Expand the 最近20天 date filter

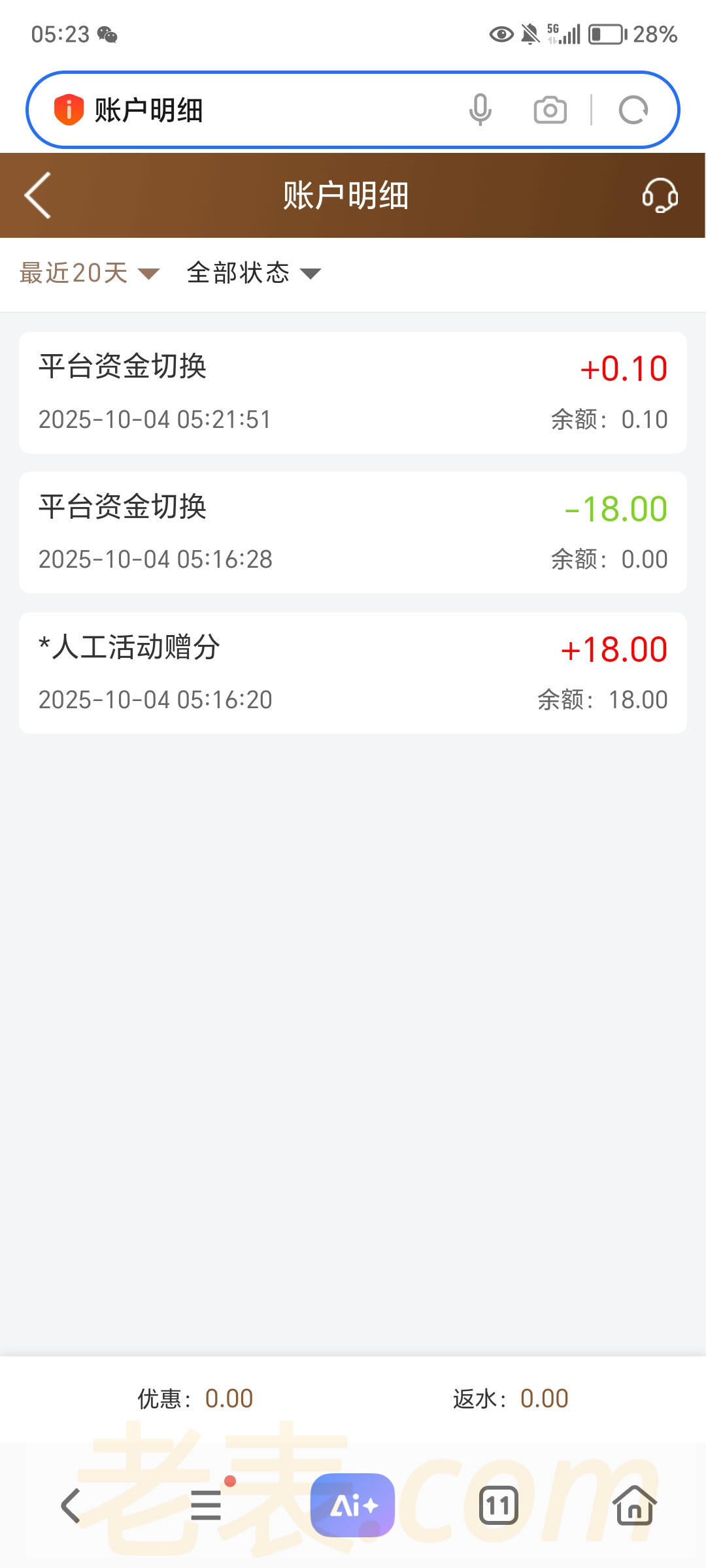tap(90, 273)
